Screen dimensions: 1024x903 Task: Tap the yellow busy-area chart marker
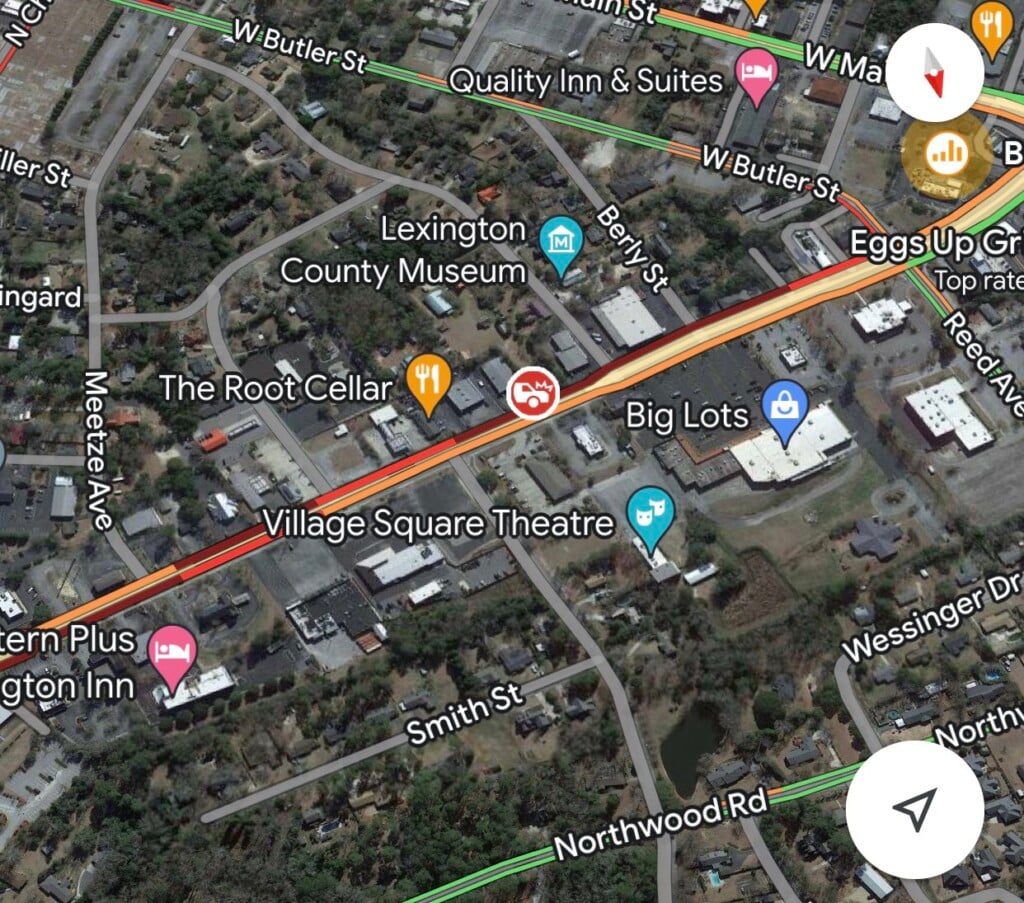(945, 153)
